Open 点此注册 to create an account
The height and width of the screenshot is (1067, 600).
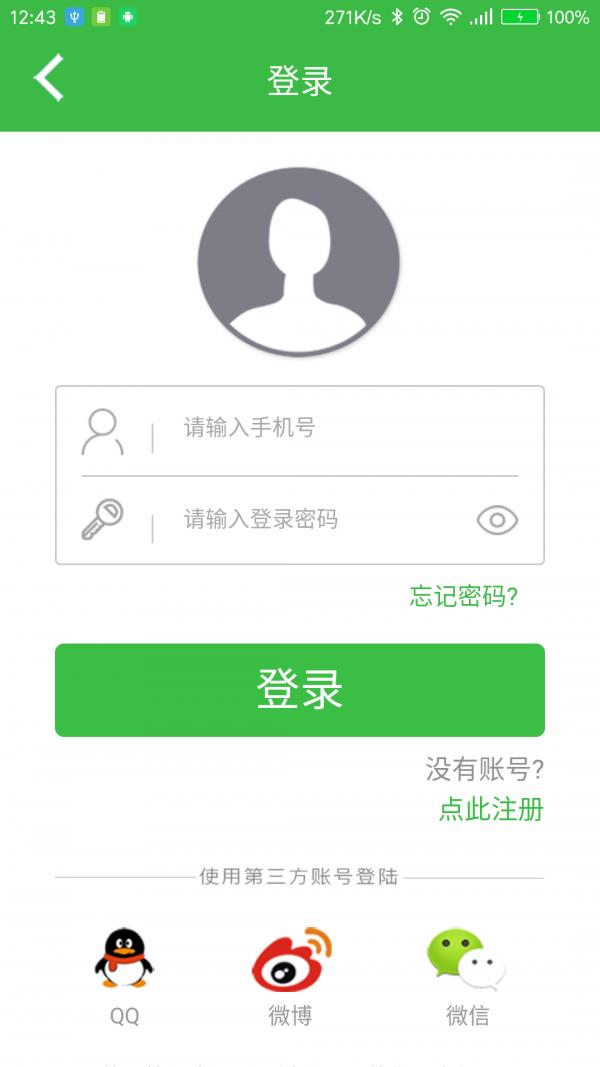point(491,810)
